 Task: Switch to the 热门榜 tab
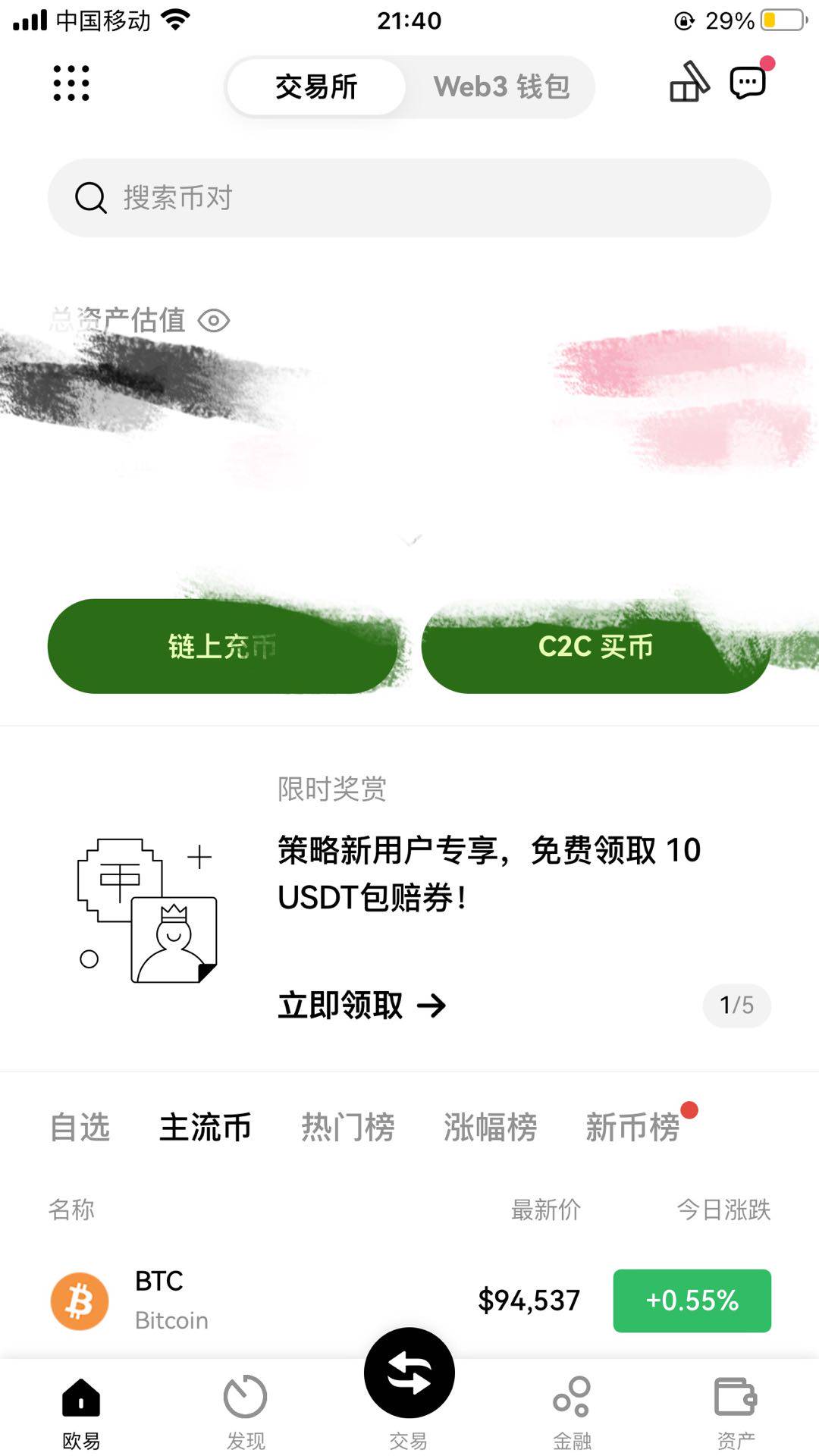point(347,1127)
